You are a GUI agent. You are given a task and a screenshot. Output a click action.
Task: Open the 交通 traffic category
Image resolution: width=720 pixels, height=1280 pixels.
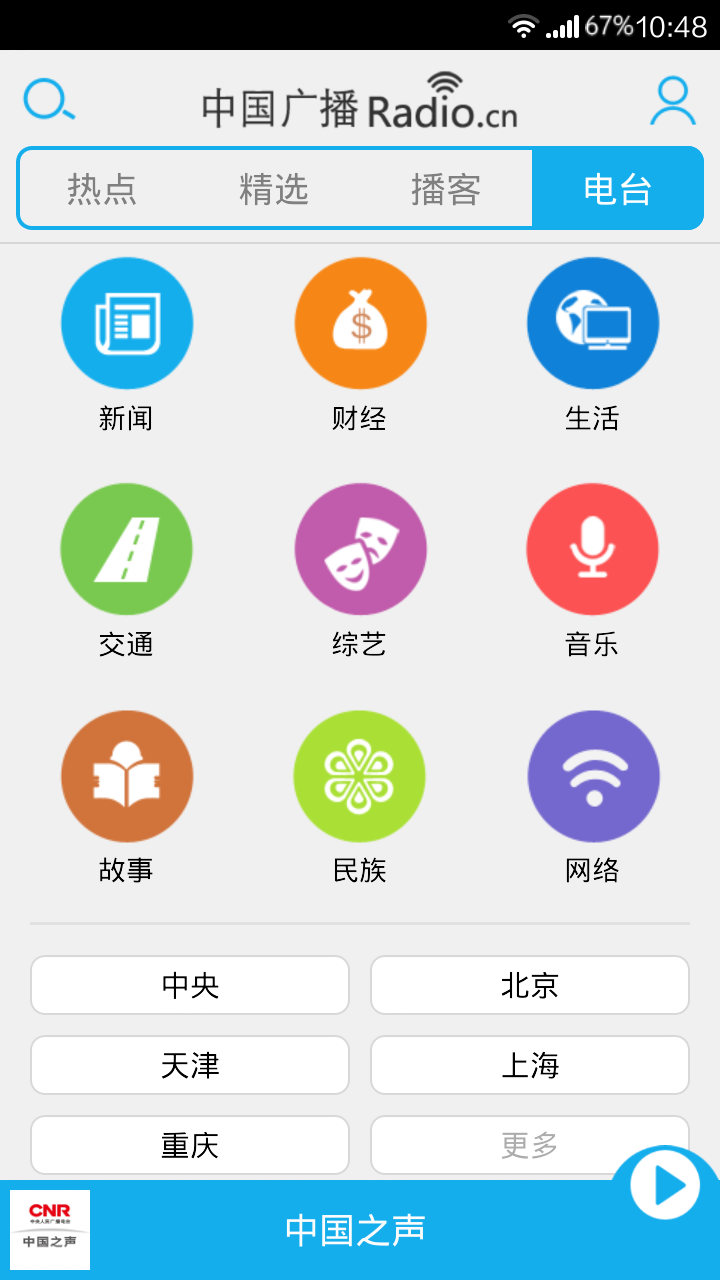[x=127, y=549]
